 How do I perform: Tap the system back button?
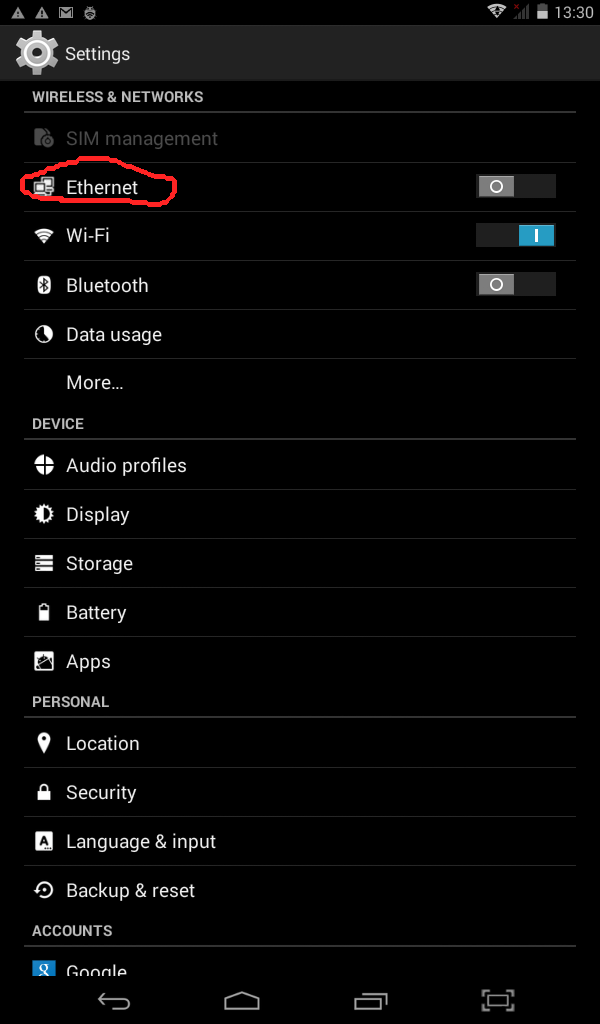click(113, 1000)
